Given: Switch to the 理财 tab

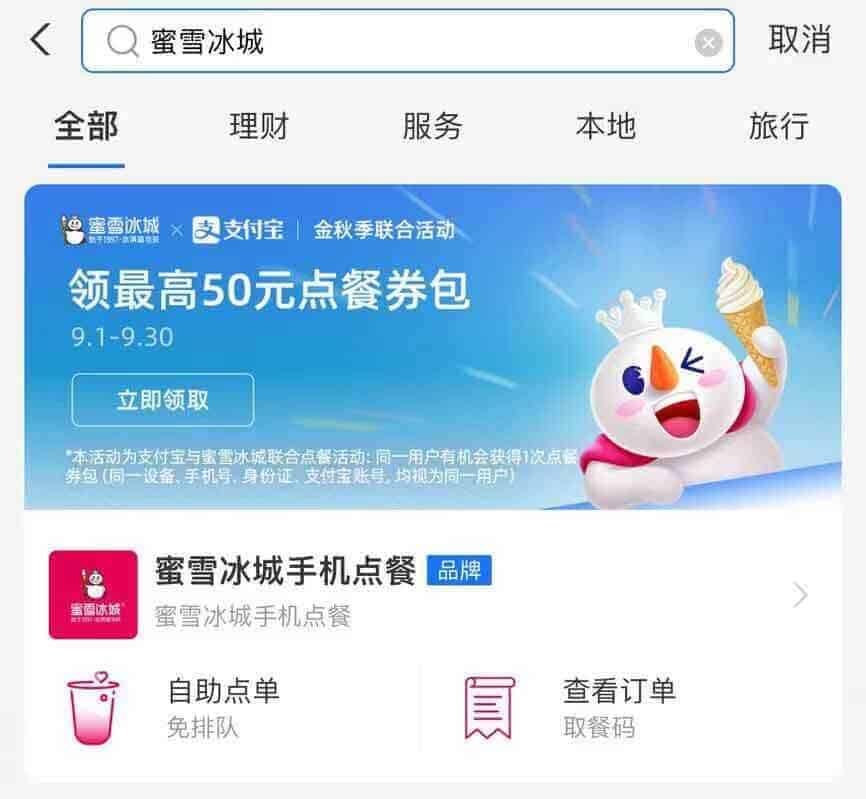Looking at the screenshot, I should 259,127.
